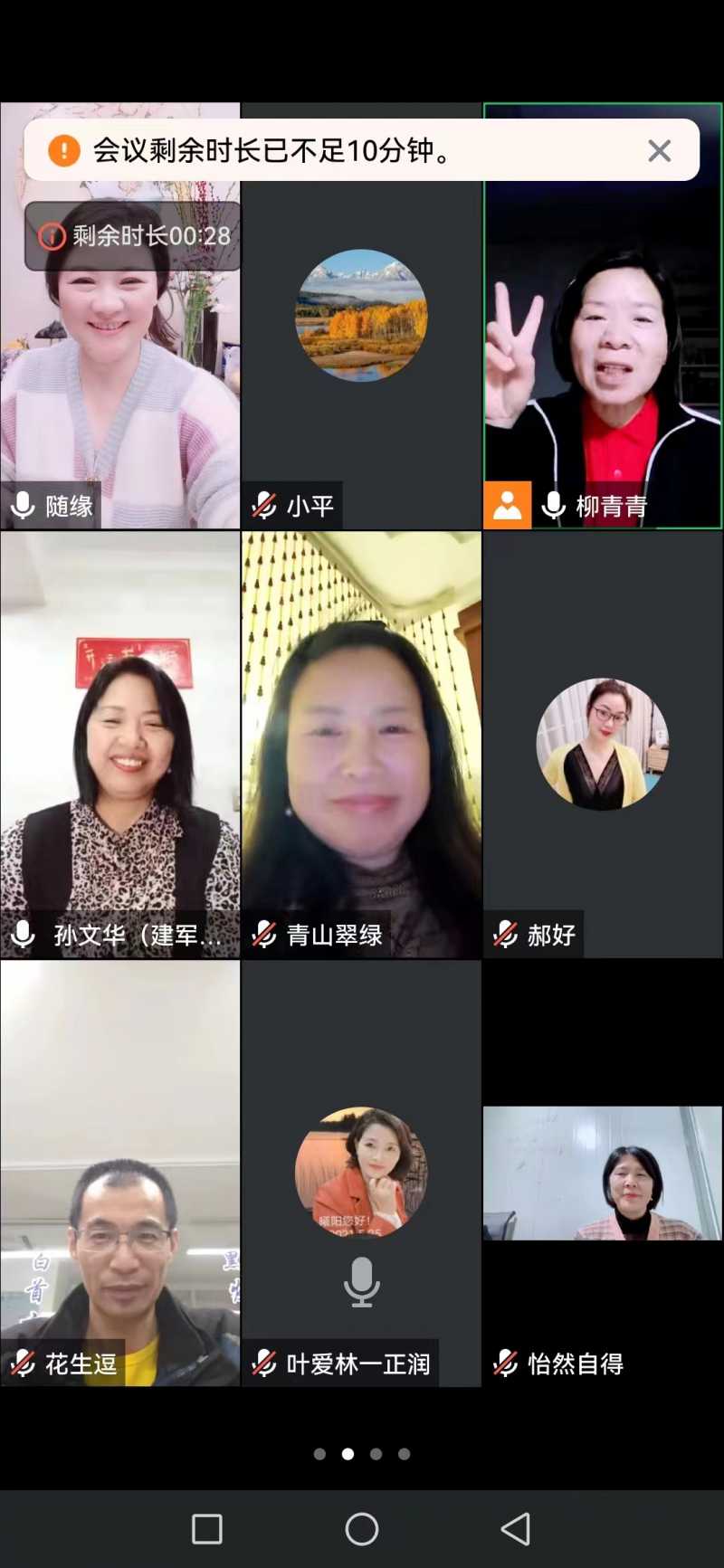Viewport: 724px width, 1568px height.
Task: Tap the 花生逗 video tile
Action: click(x=119, y=1173)
